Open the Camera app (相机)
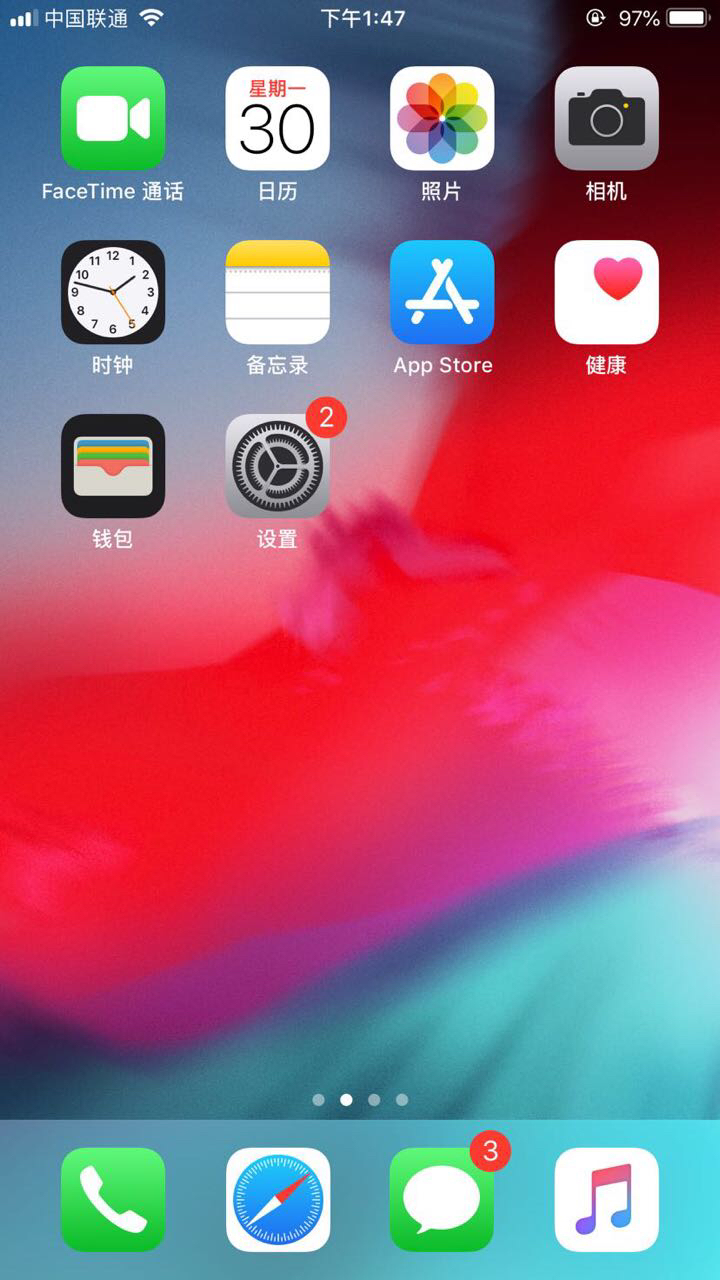The image size is (720, 1280). pyautogui.click(x=606, y=119)
